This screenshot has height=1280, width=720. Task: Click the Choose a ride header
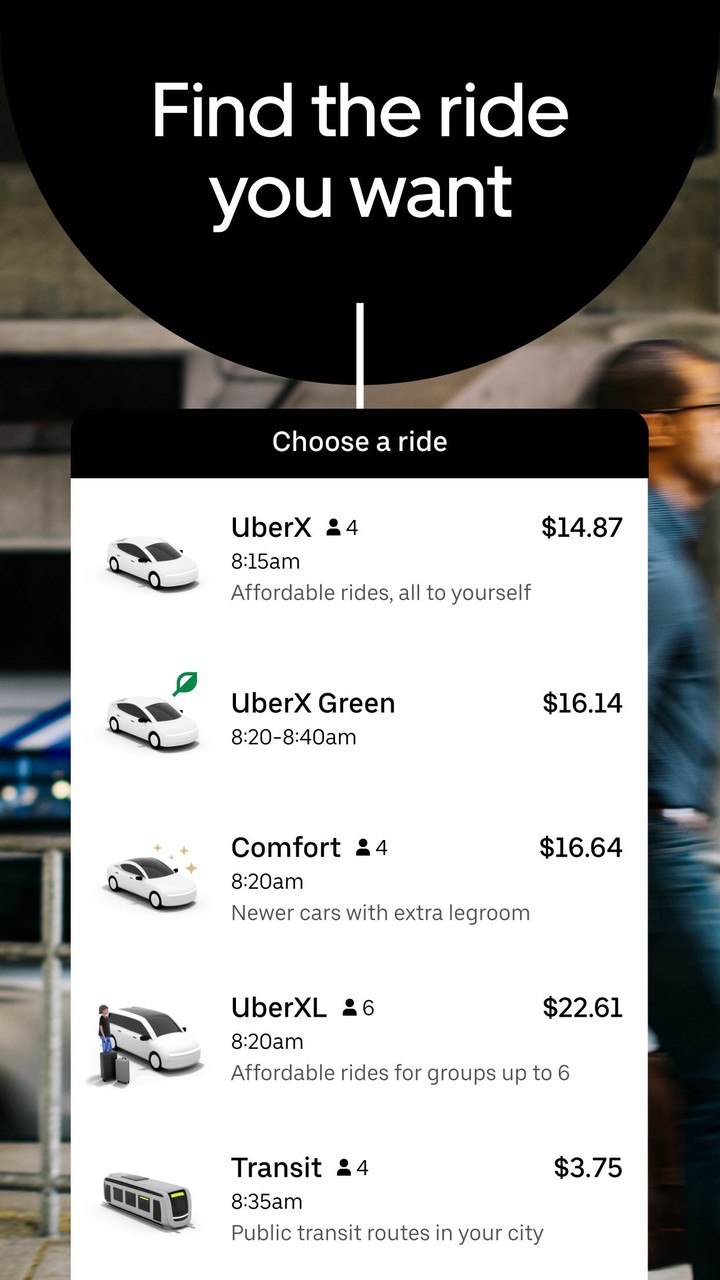pos(360,441)
